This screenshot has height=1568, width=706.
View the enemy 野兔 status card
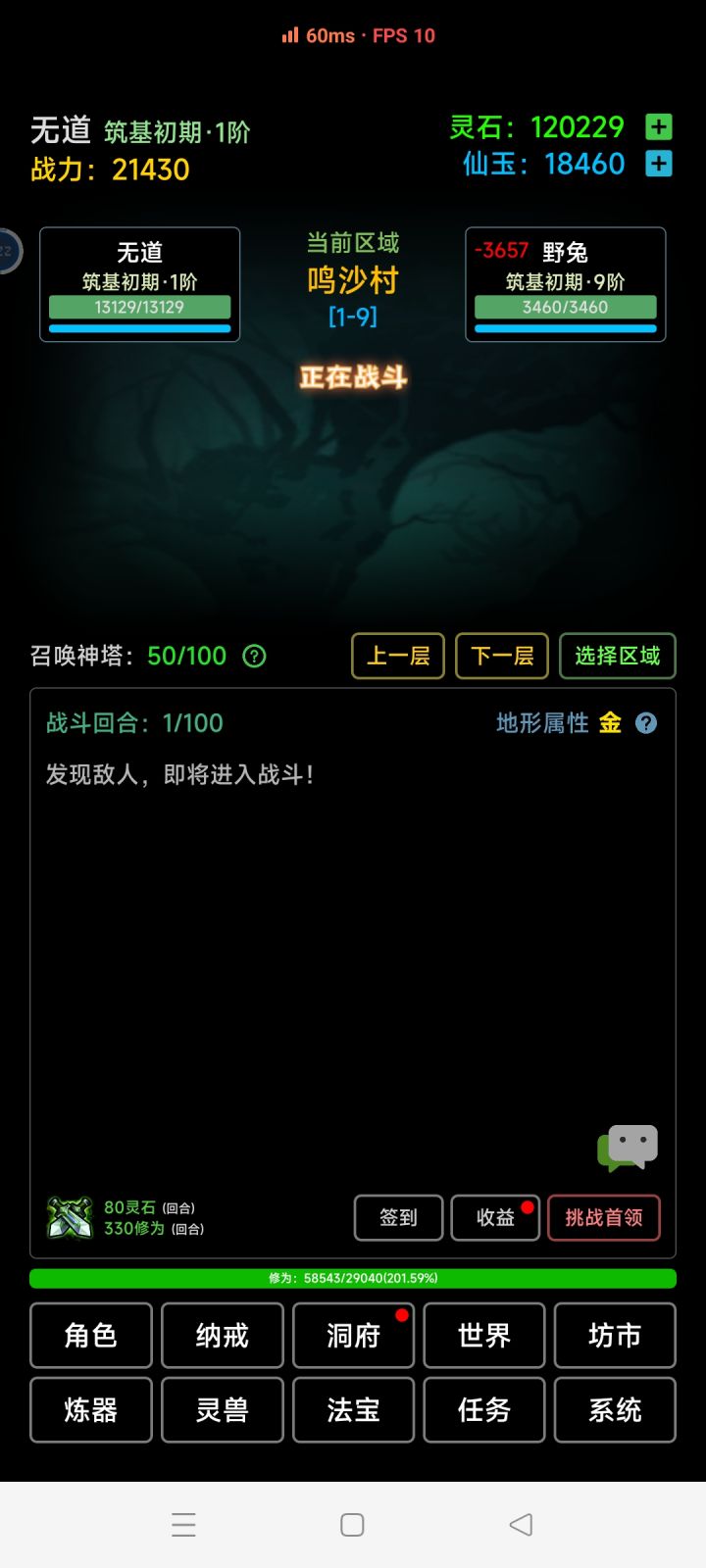[566, 284]
